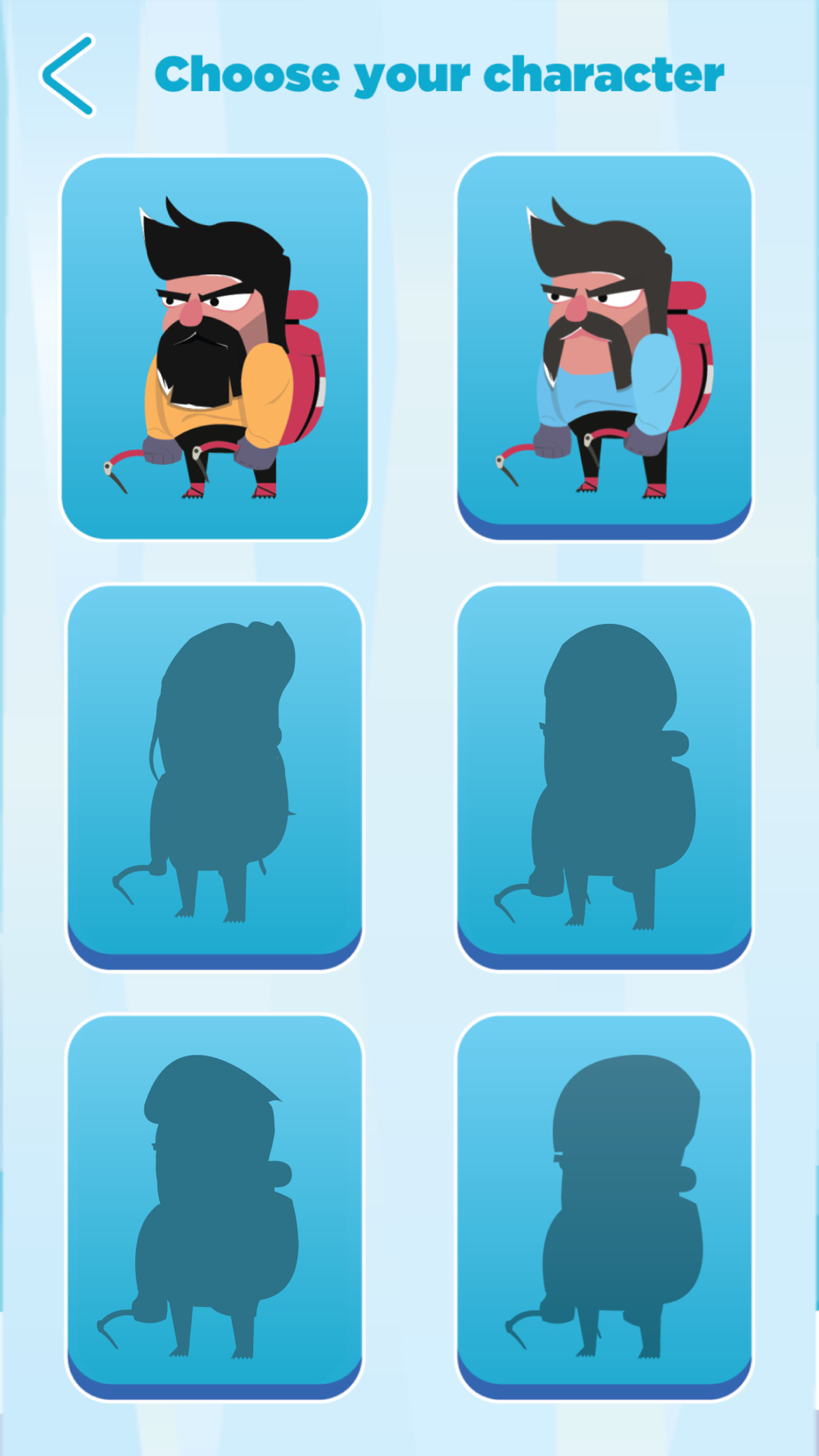Tap the locked silhouette with pointed cap brim
Screen dimensions: 819x1456
[x=215, y=1207]
